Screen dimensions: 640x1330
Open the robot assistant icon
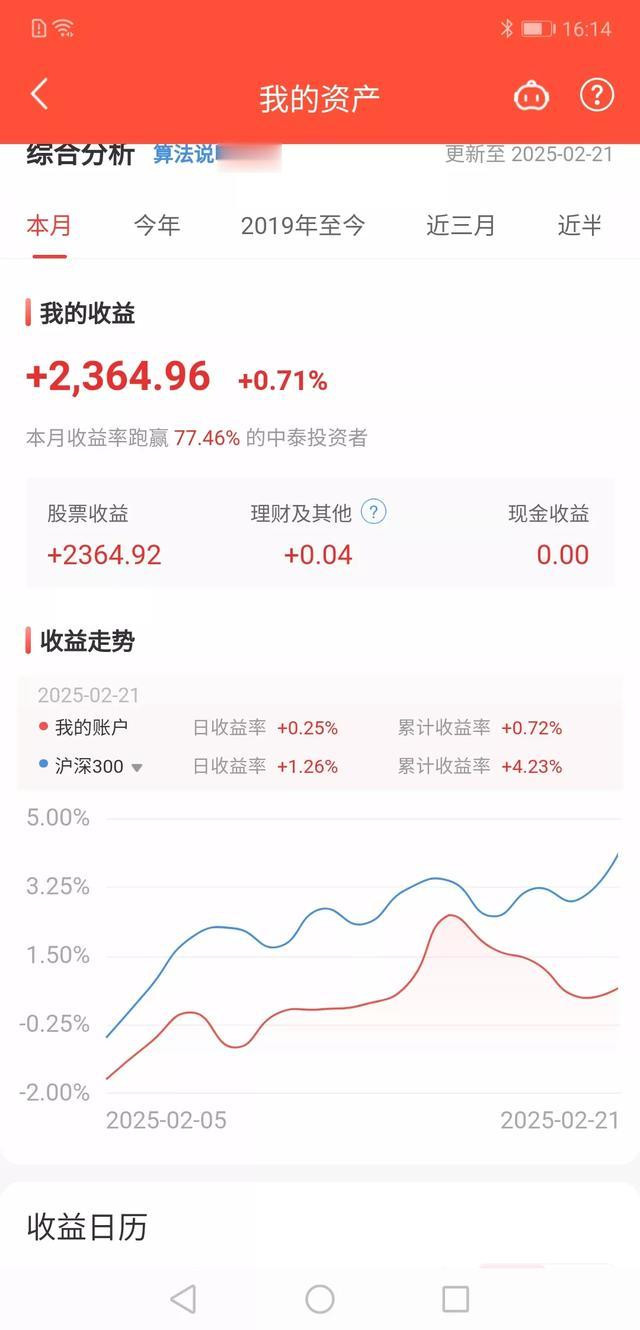(x=532, y=96)
